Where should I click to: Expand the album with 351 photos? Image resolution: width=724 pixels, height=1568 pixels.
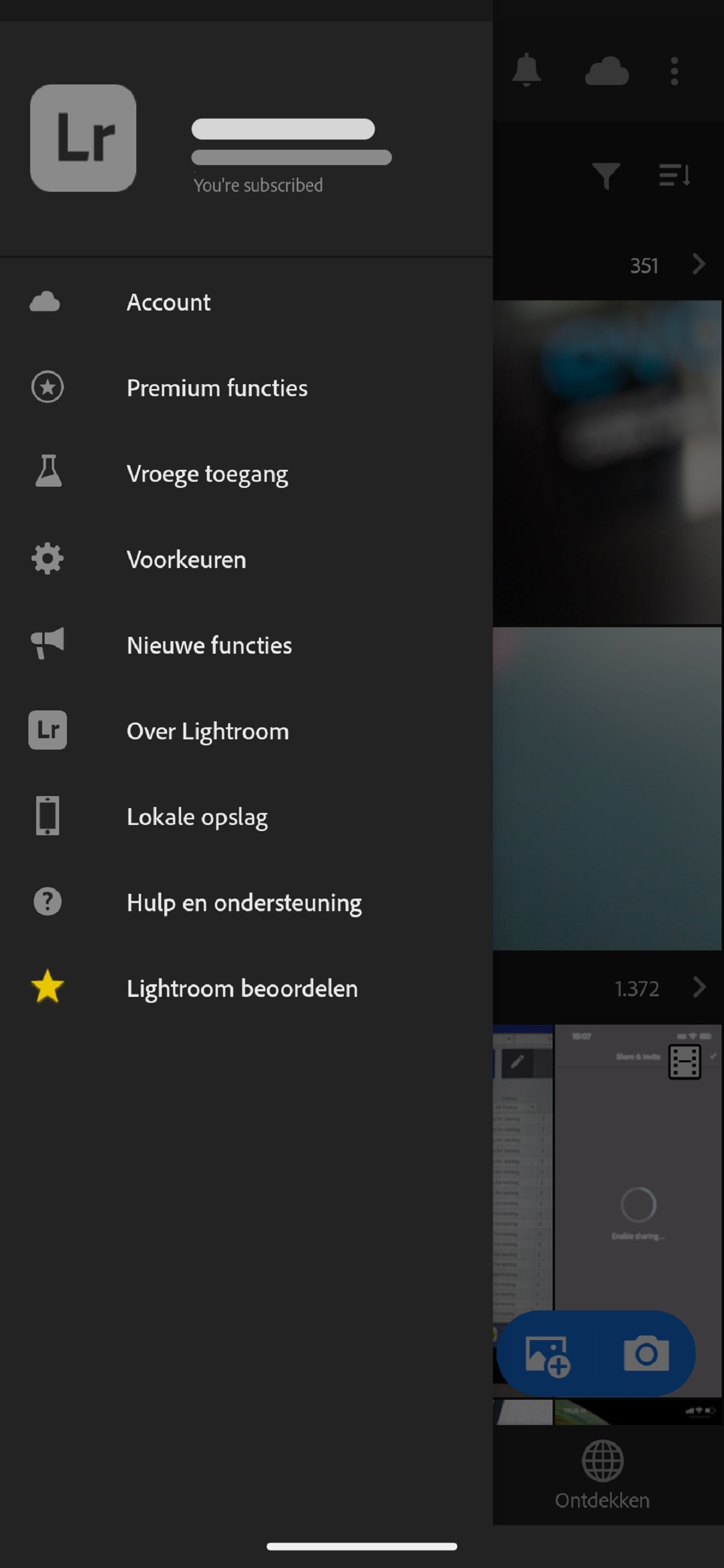699,265
